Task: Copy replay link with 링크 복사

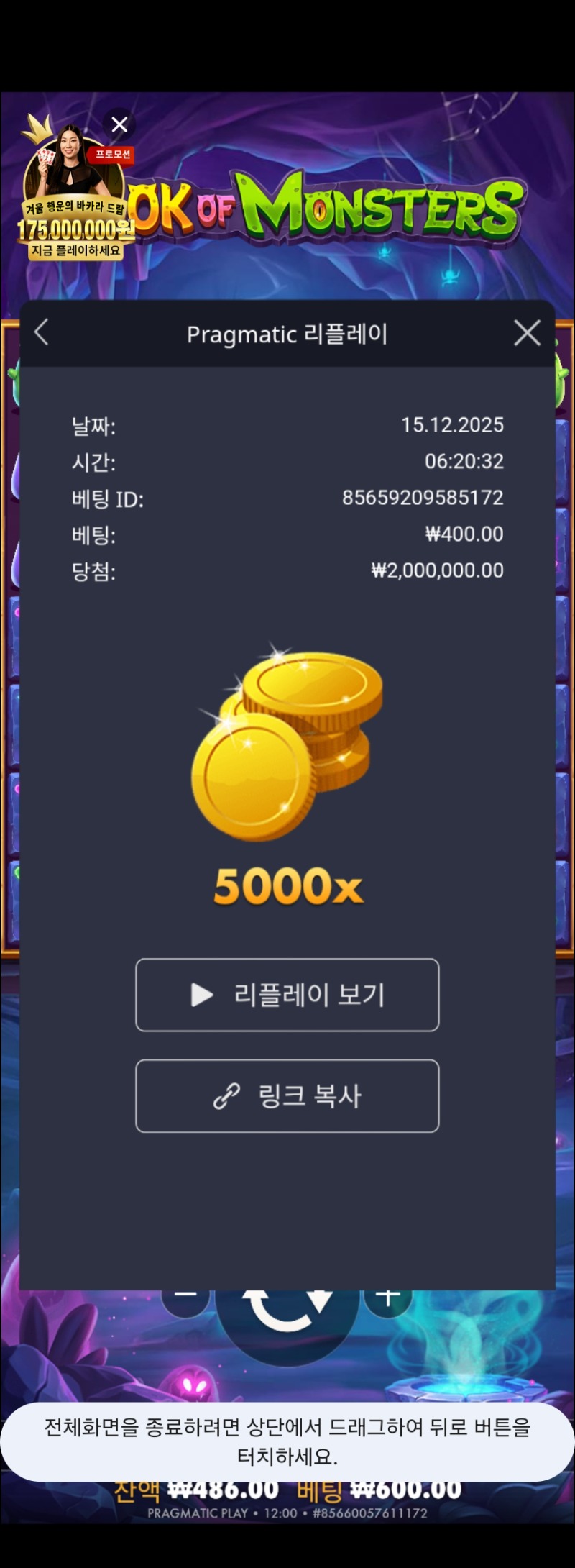Action: pyautogui.click(x=287, y=1095)
